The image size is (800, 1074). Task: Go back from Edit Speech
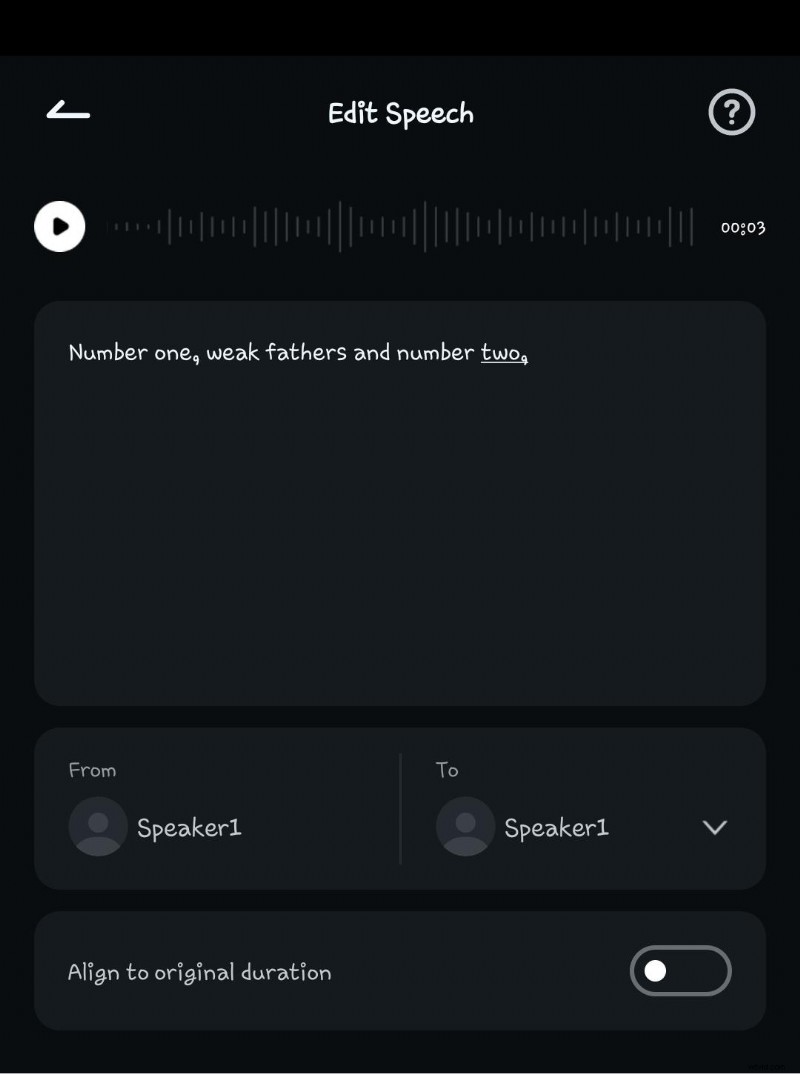point(68,112)
